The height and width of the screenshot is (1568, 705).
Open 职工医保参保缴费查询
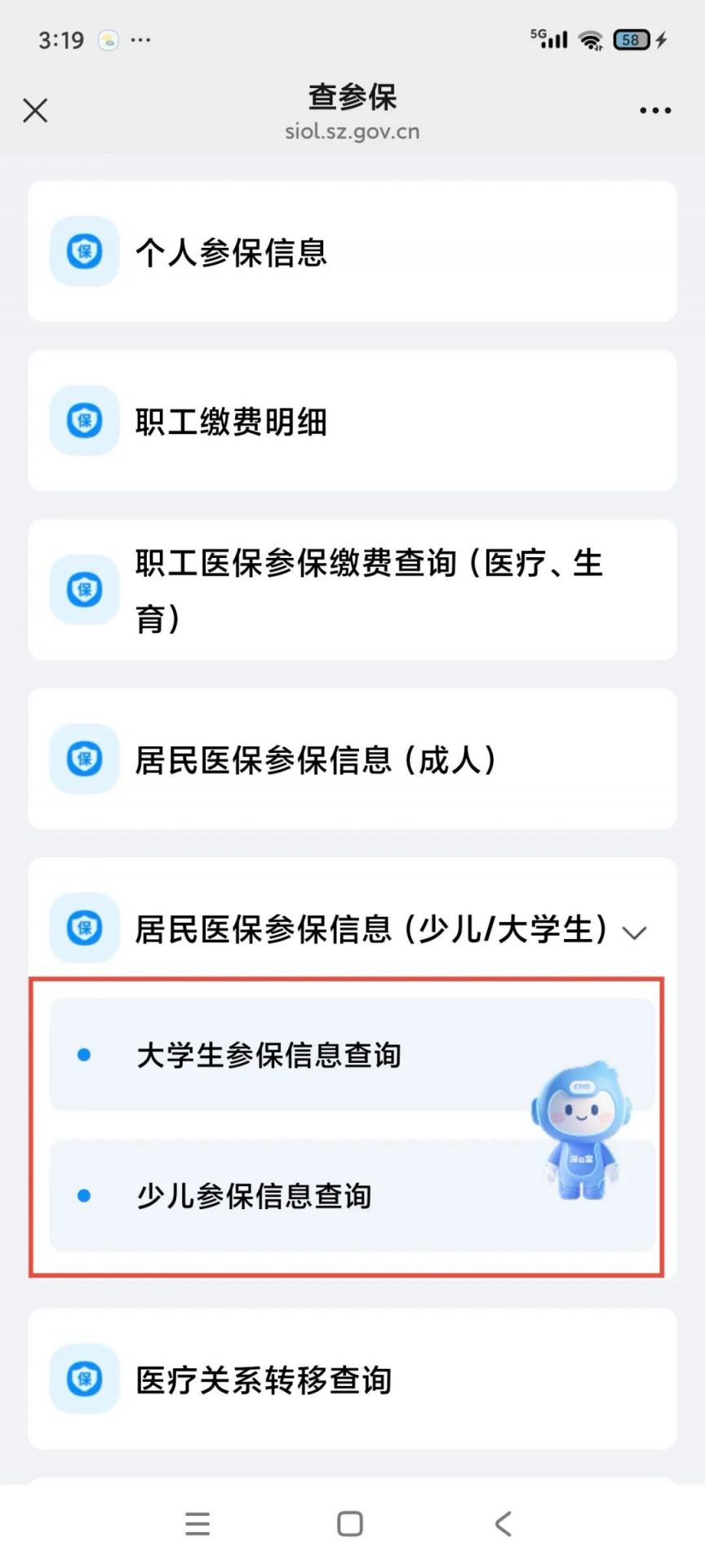click(x=352, y=590)
